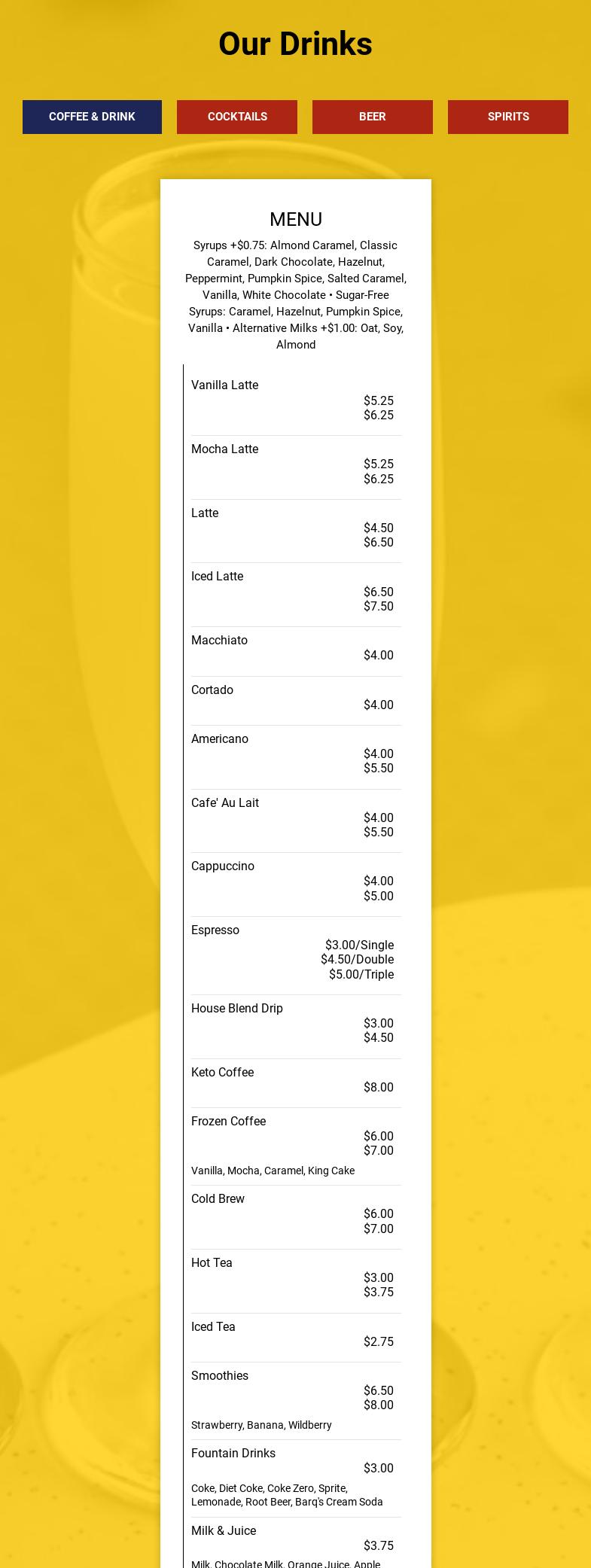Show the Spirits menu tab
The image size is (591, 1568).
pos(508,117)
